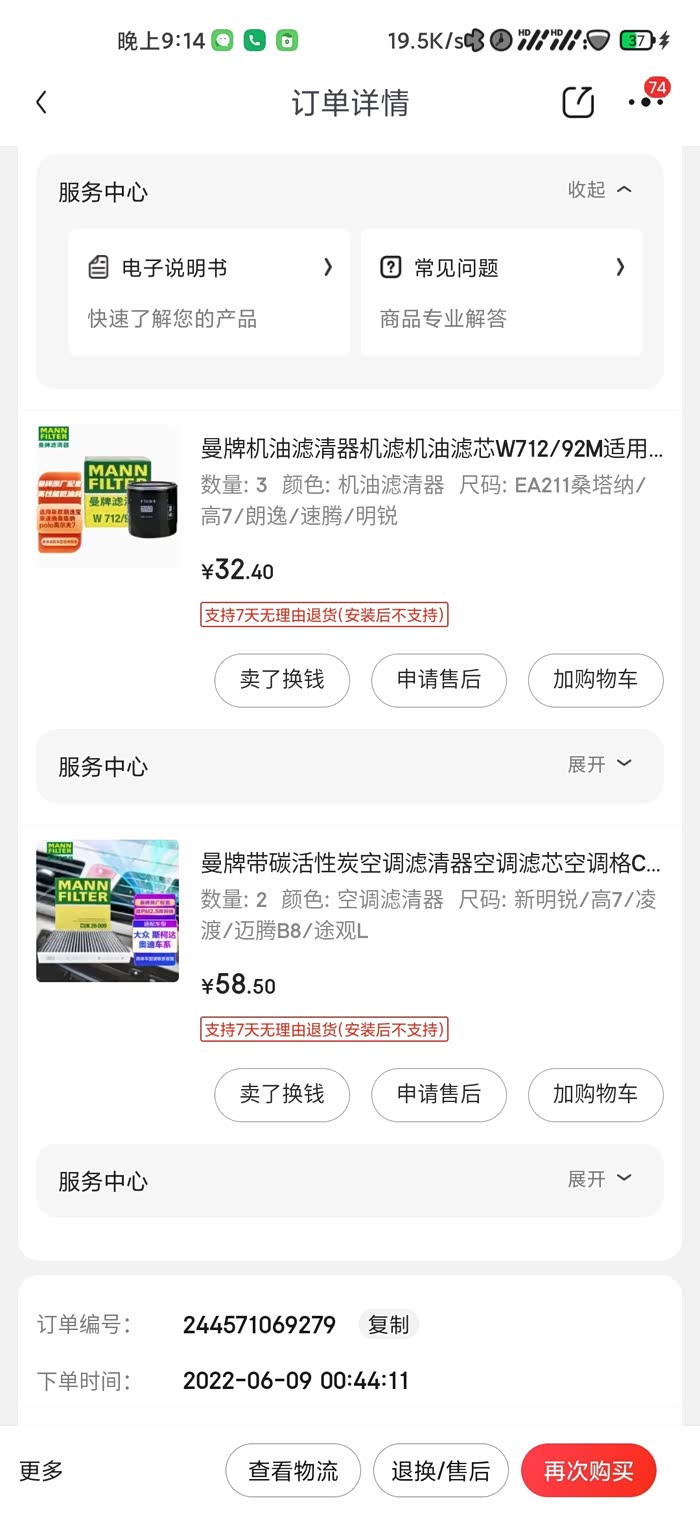The height and width of the screenshot is (1516, 700).
Task: Open the 电子说明书 card
Action: click(x=209, y=292)
